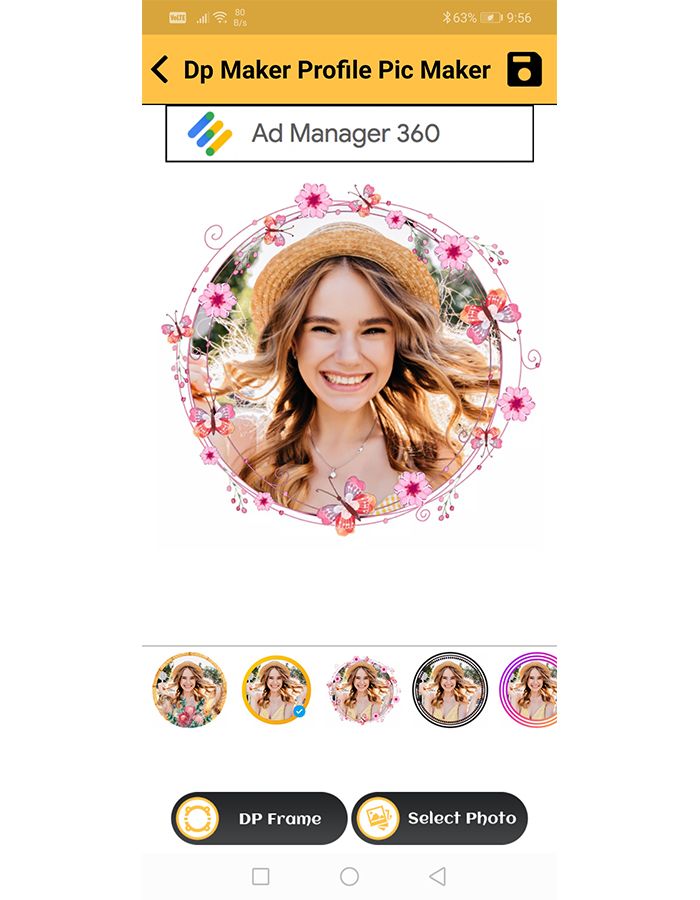This screenshot has width=700, height=900.
Task: Pick the yellow ring frame with checkmark
Action: tap(277, 690)
